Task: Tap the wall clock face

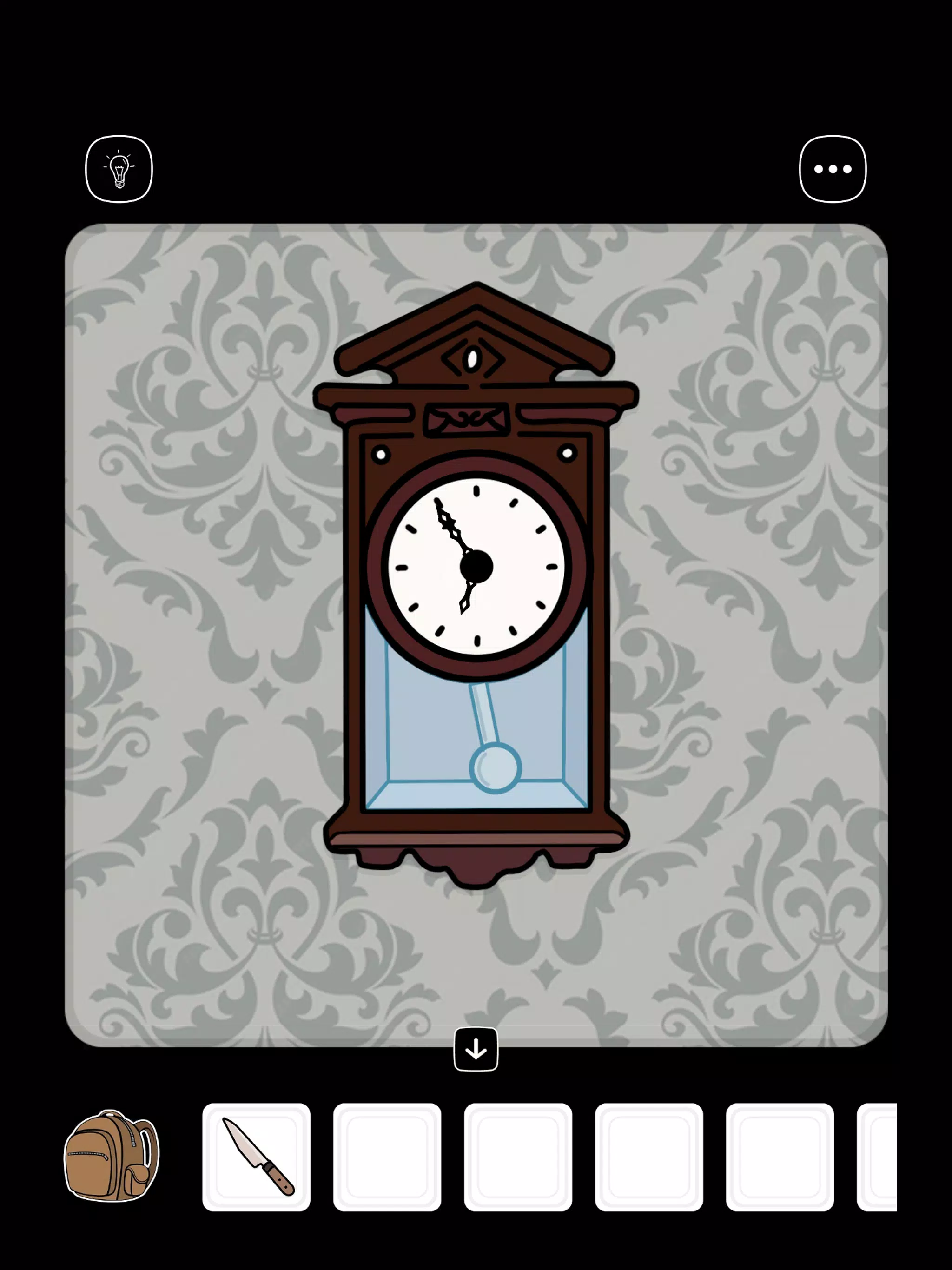Action: pos(476,566)
